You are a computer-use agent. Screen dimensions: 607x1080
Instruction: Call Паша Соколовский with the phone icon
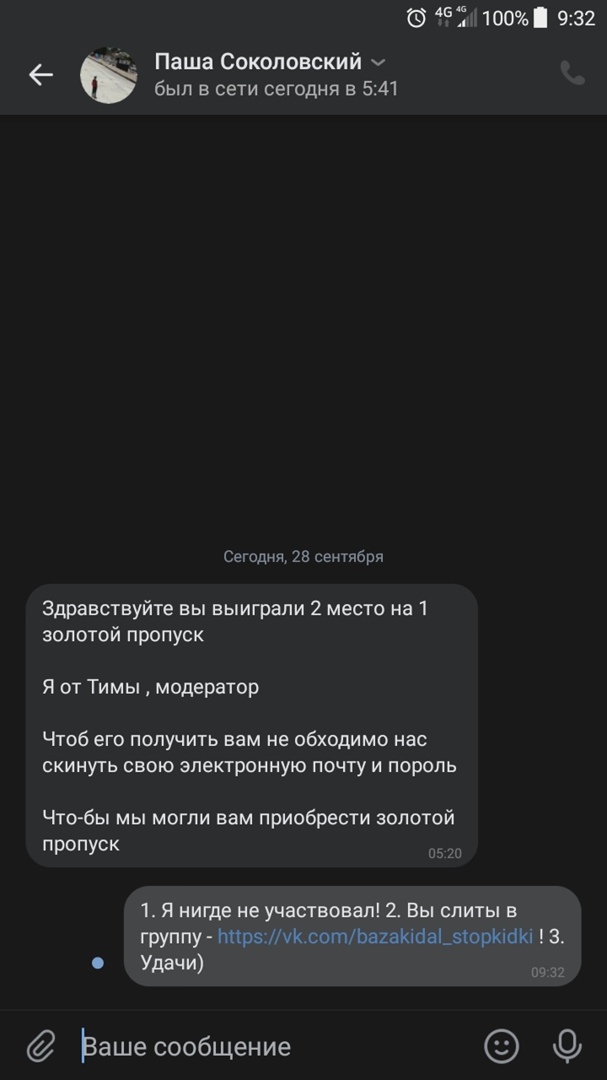tap(572, 74)
